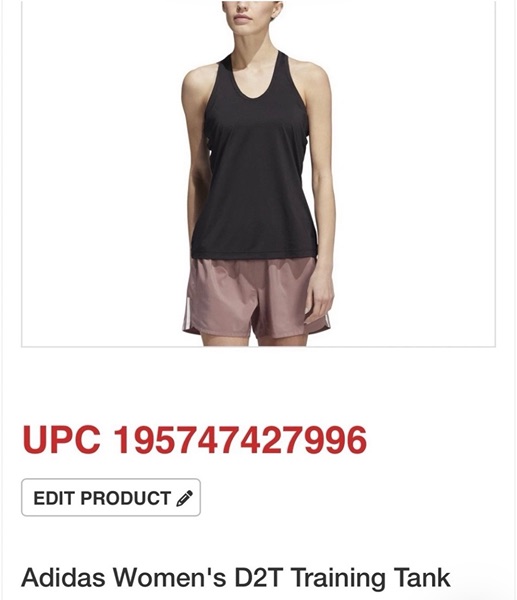
Task: Open the Adidas tank product image
Action: coord(258,174)
